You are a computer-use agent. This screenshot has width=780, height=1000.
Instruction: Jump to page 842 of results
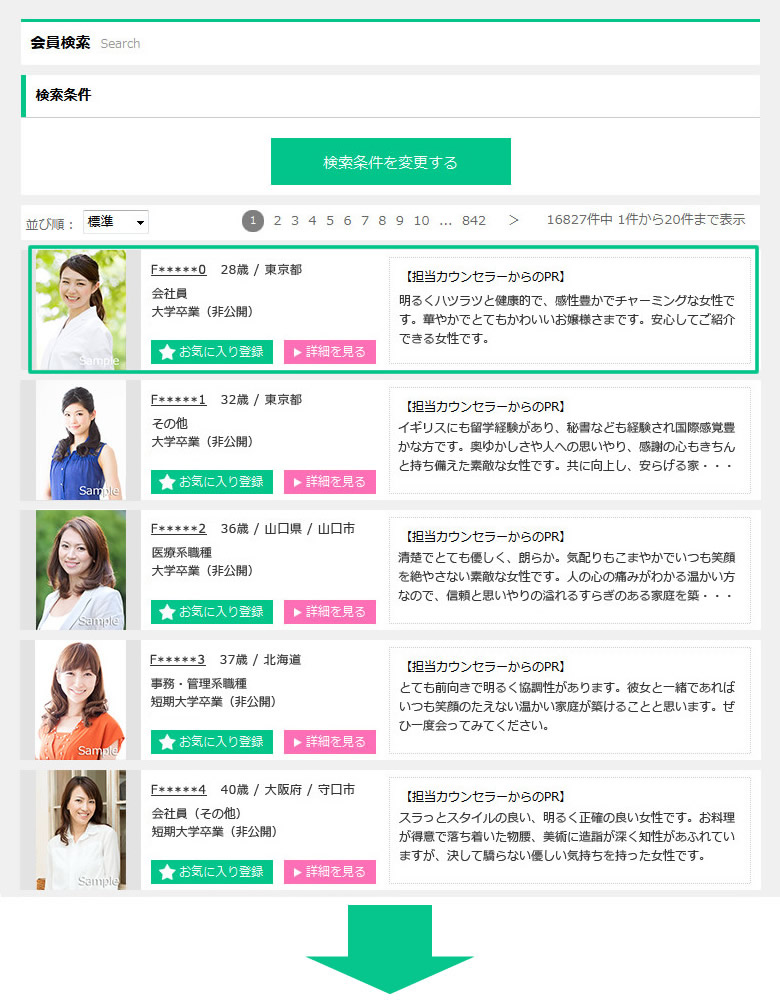[x=474, y=220]
